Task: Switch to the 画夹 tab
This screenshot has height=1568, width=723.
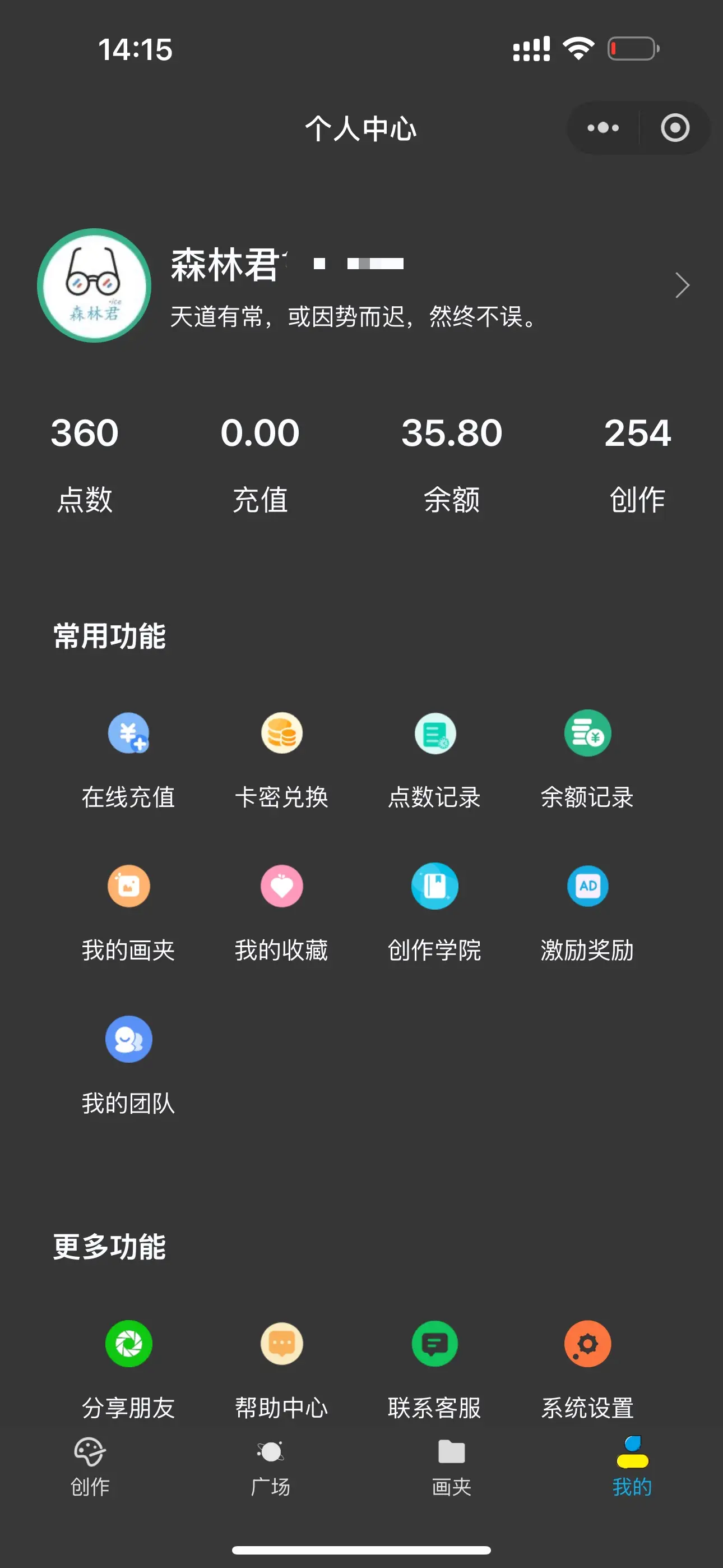Action: 452,1466
